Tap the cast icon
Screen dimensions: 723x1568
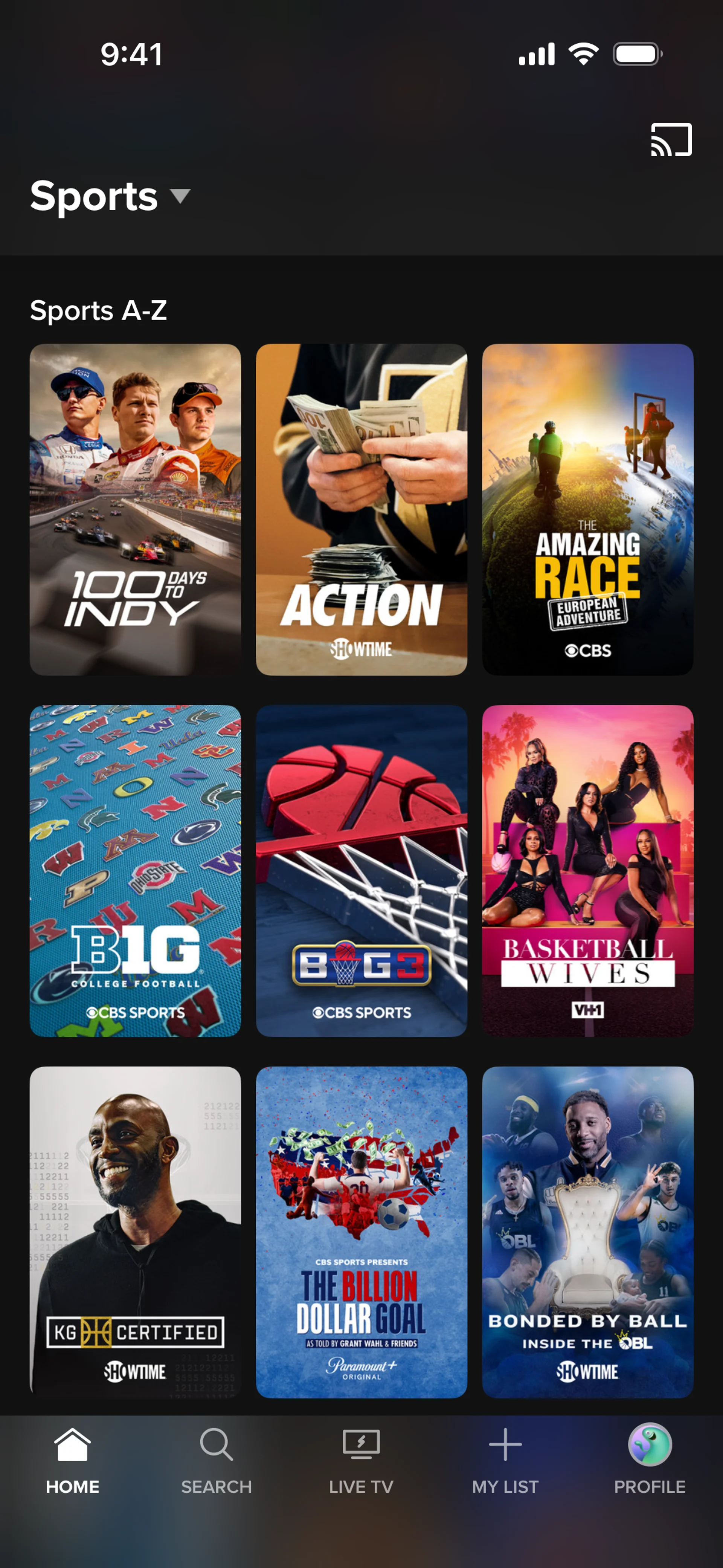(671, 140)
